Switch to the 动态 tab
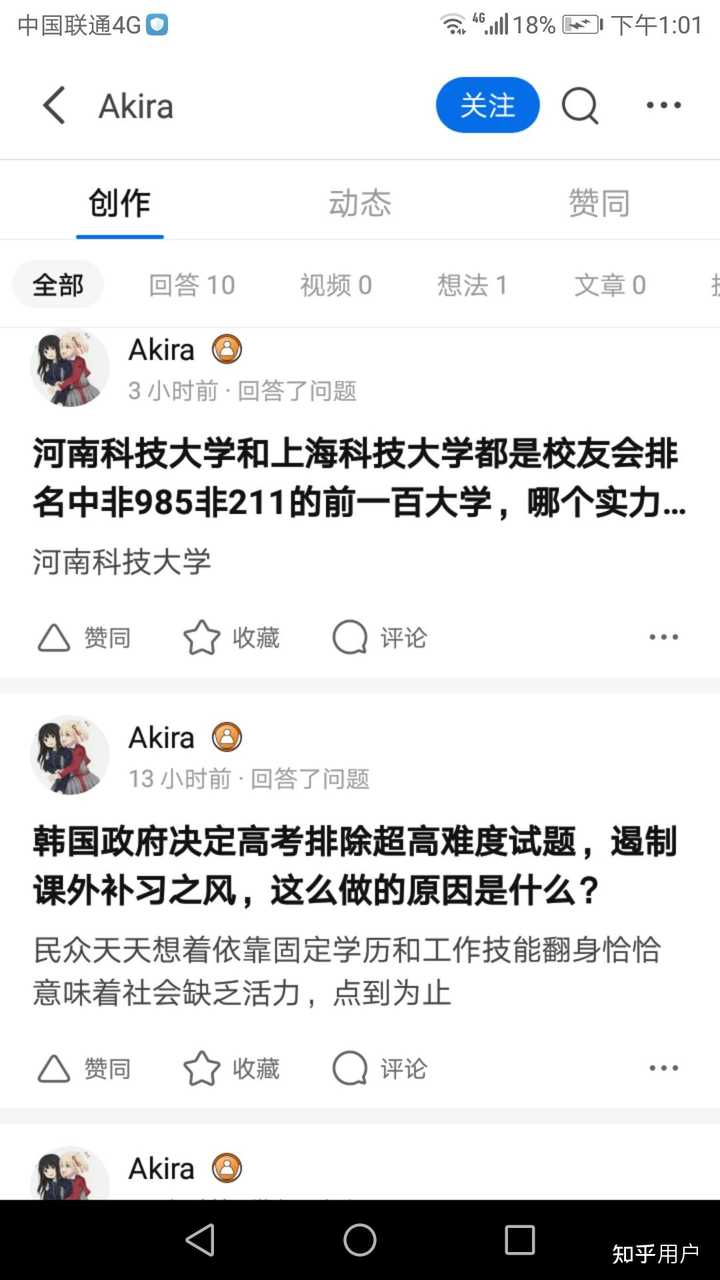 click(360, 203)
